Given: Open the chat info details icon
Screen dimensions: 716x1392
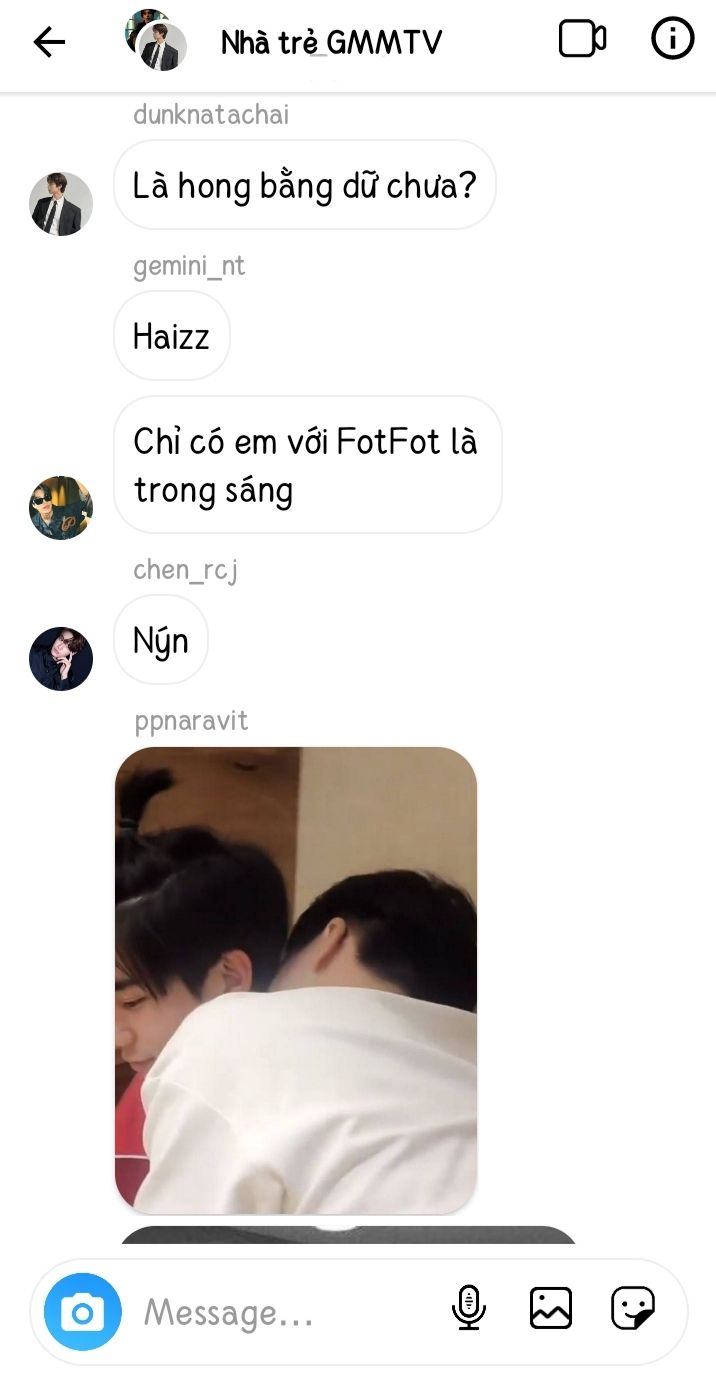Looking at the screenshot, I should tap(672, 40).
